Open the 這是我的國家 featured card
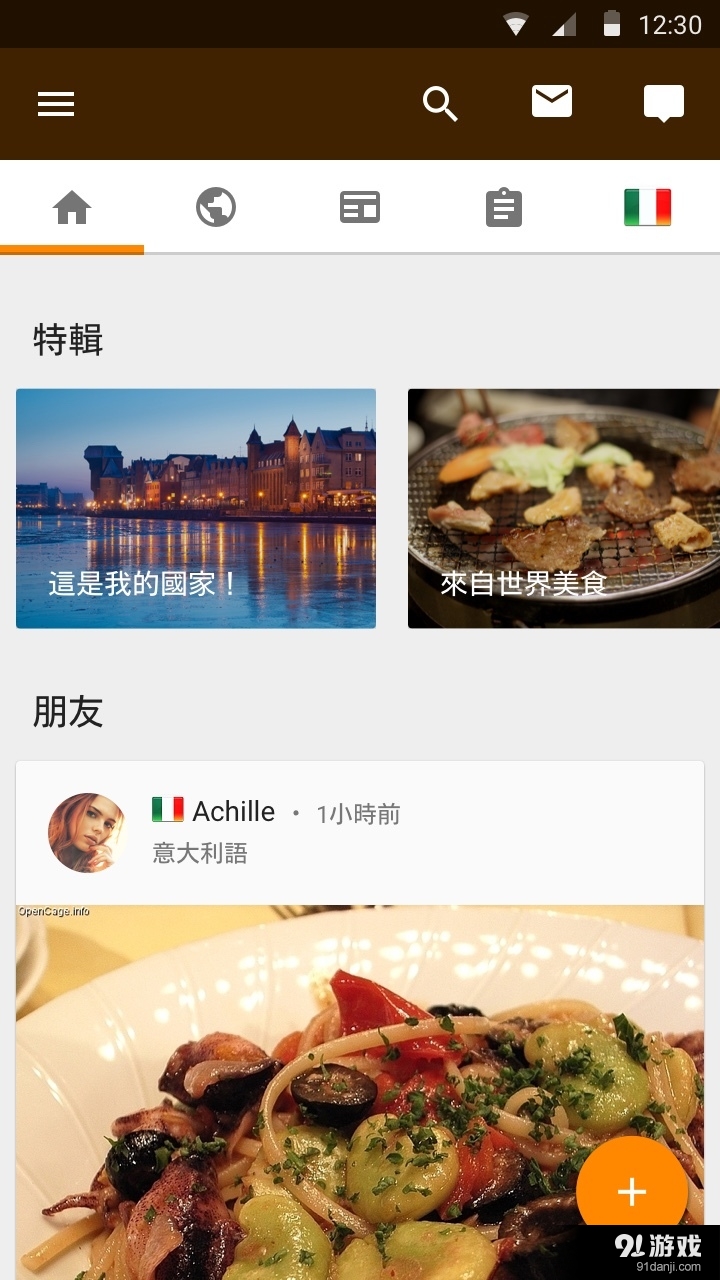 click(195, 508)
